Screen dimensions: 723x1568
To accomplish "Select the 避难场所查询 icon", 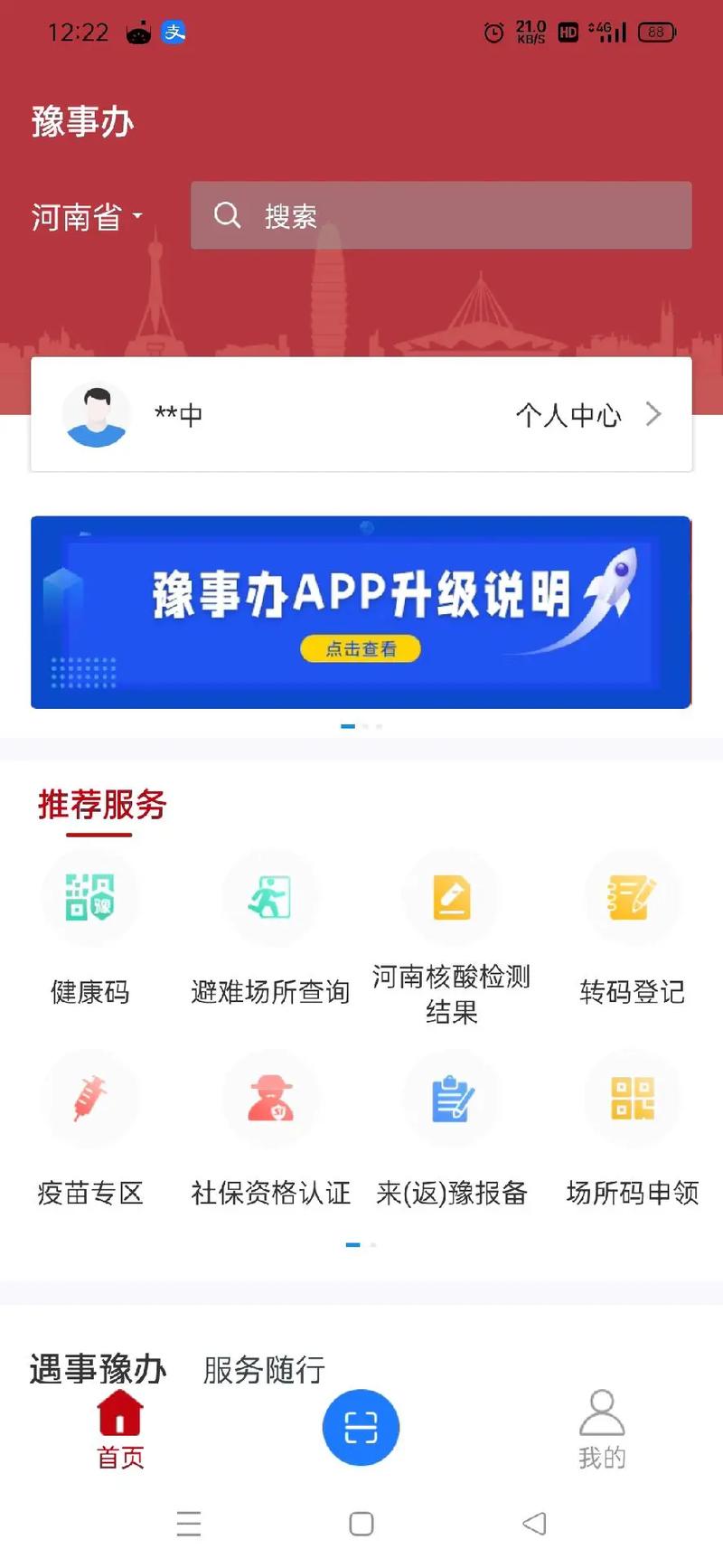I will (x=271, y=897).
